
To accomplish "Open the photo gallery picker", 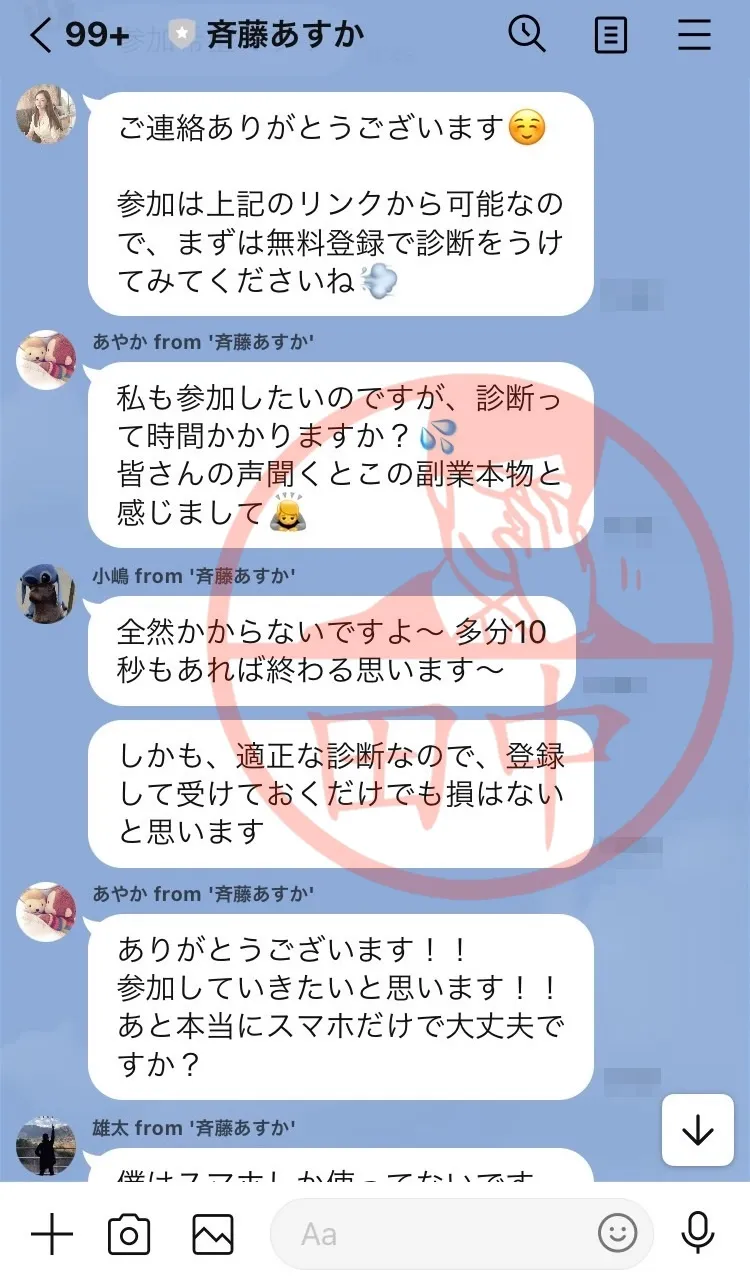I will [x=212, y=1234].
